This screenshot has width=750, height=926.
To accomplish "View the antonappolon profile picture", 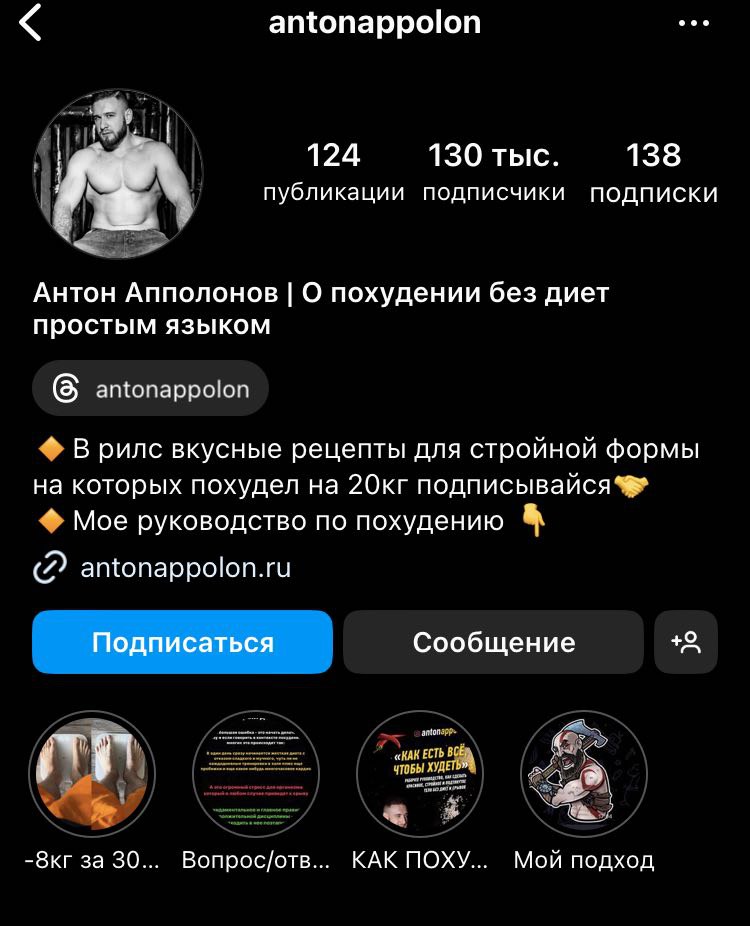I will pyautogui.click(x=118, y=173).
